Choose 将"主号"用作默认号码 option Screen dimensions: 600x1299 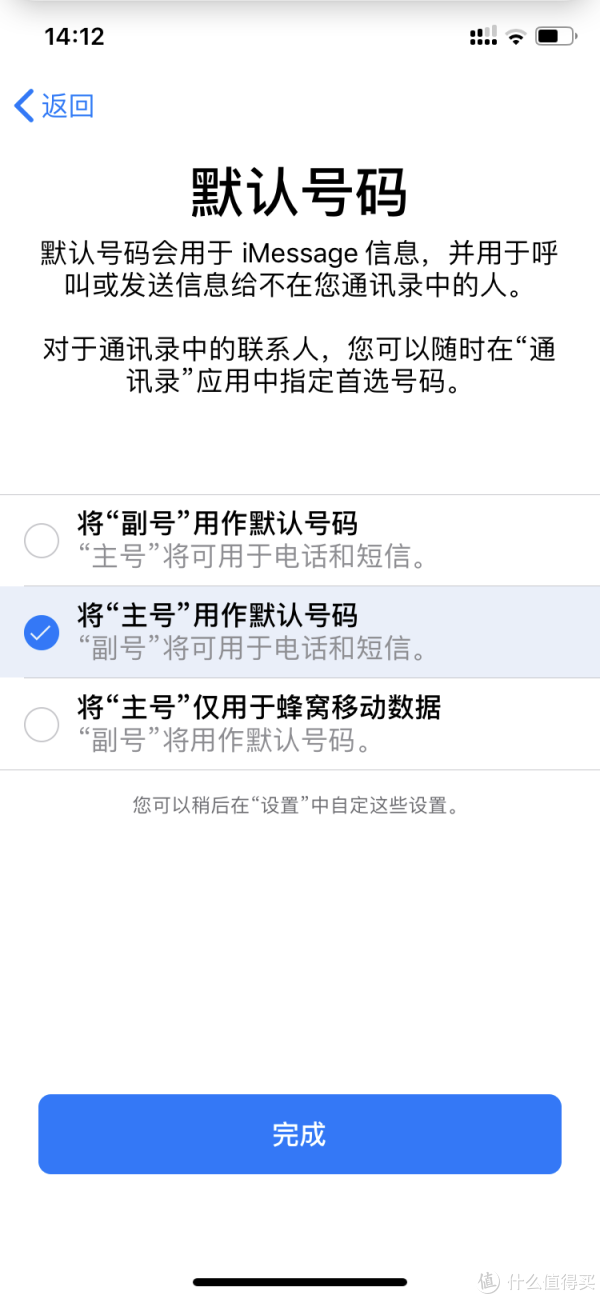click(x=300, y=632)
